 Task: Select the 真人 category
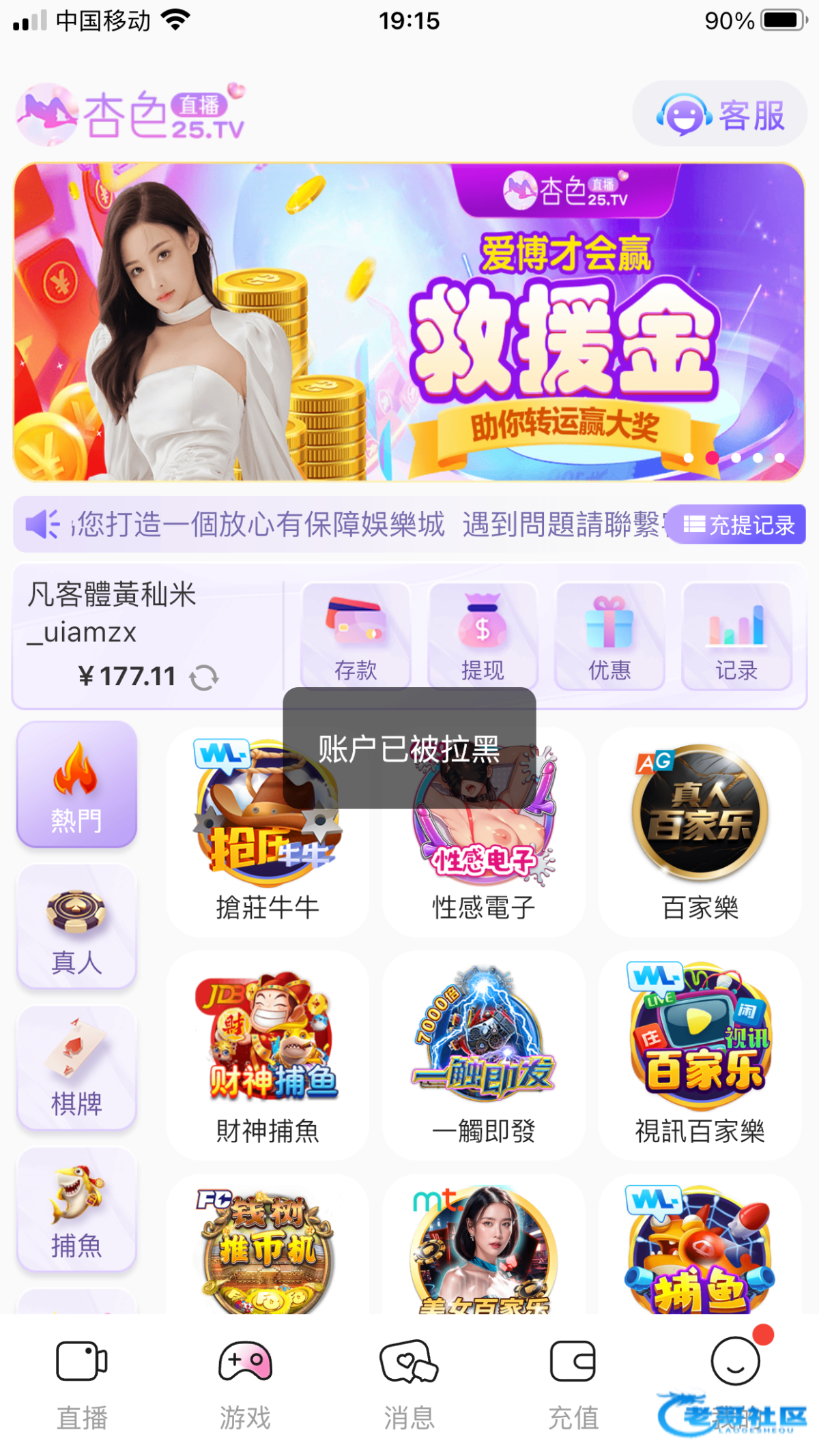coord(76,927)
